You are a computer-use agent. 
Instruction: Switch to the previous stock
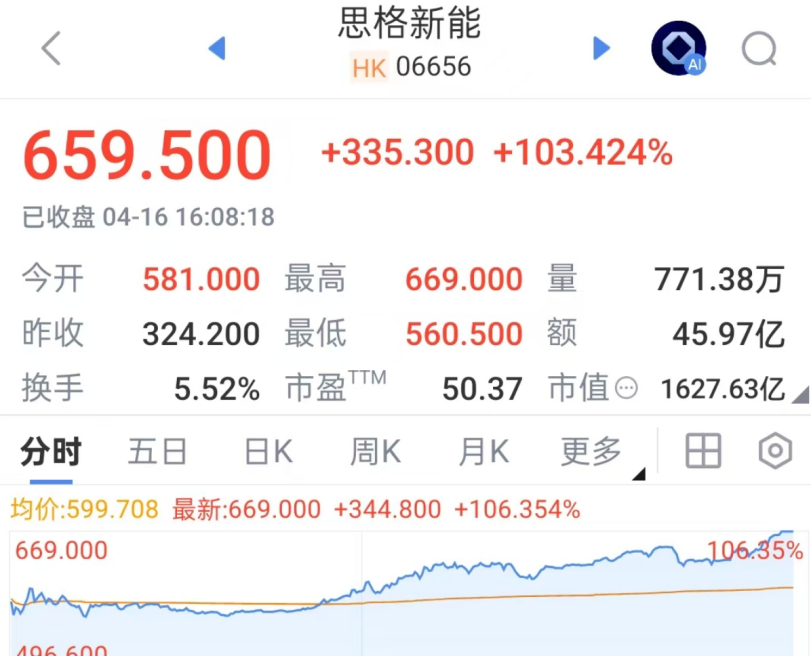coord(216,47)
